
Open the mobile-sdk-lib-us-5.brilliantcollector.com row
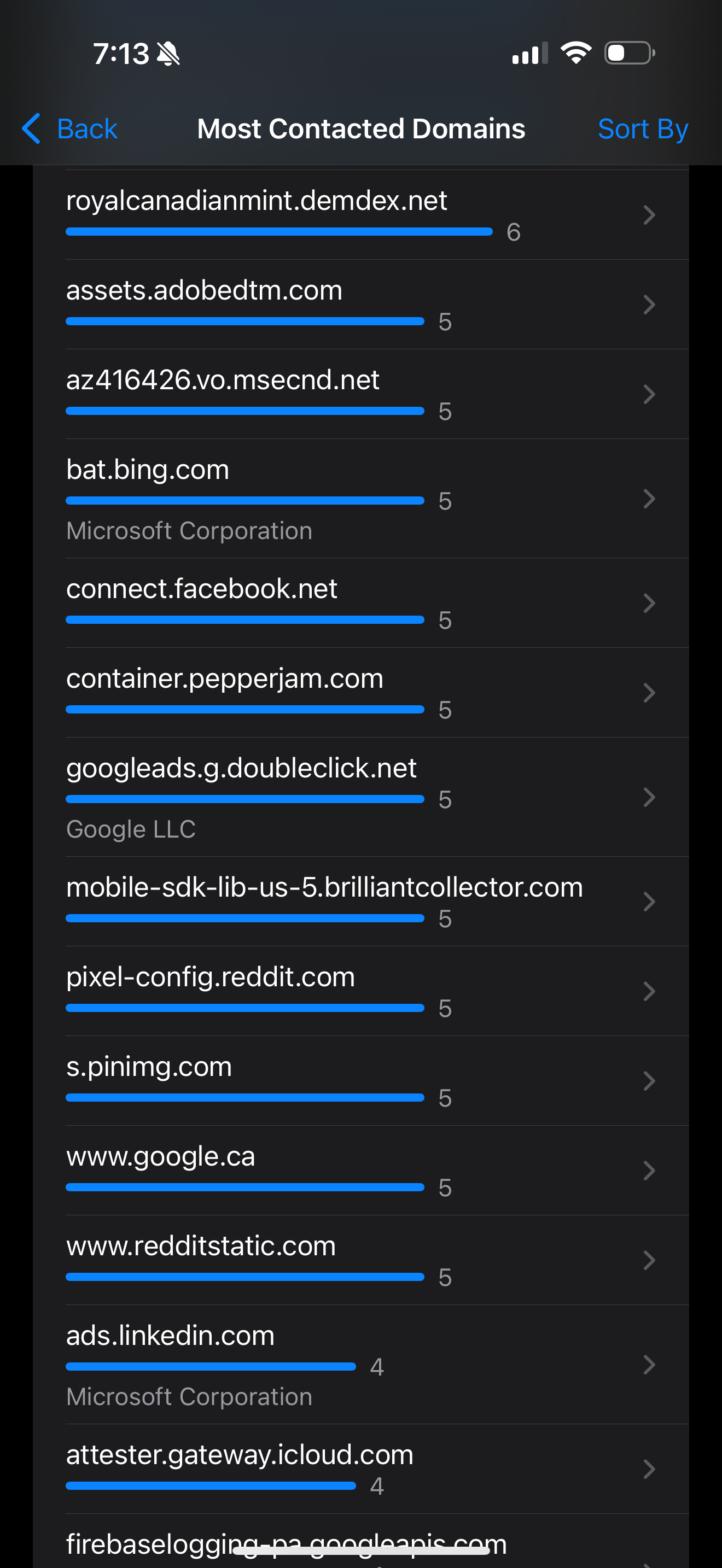pyautogui.click(x=361, y=902)
